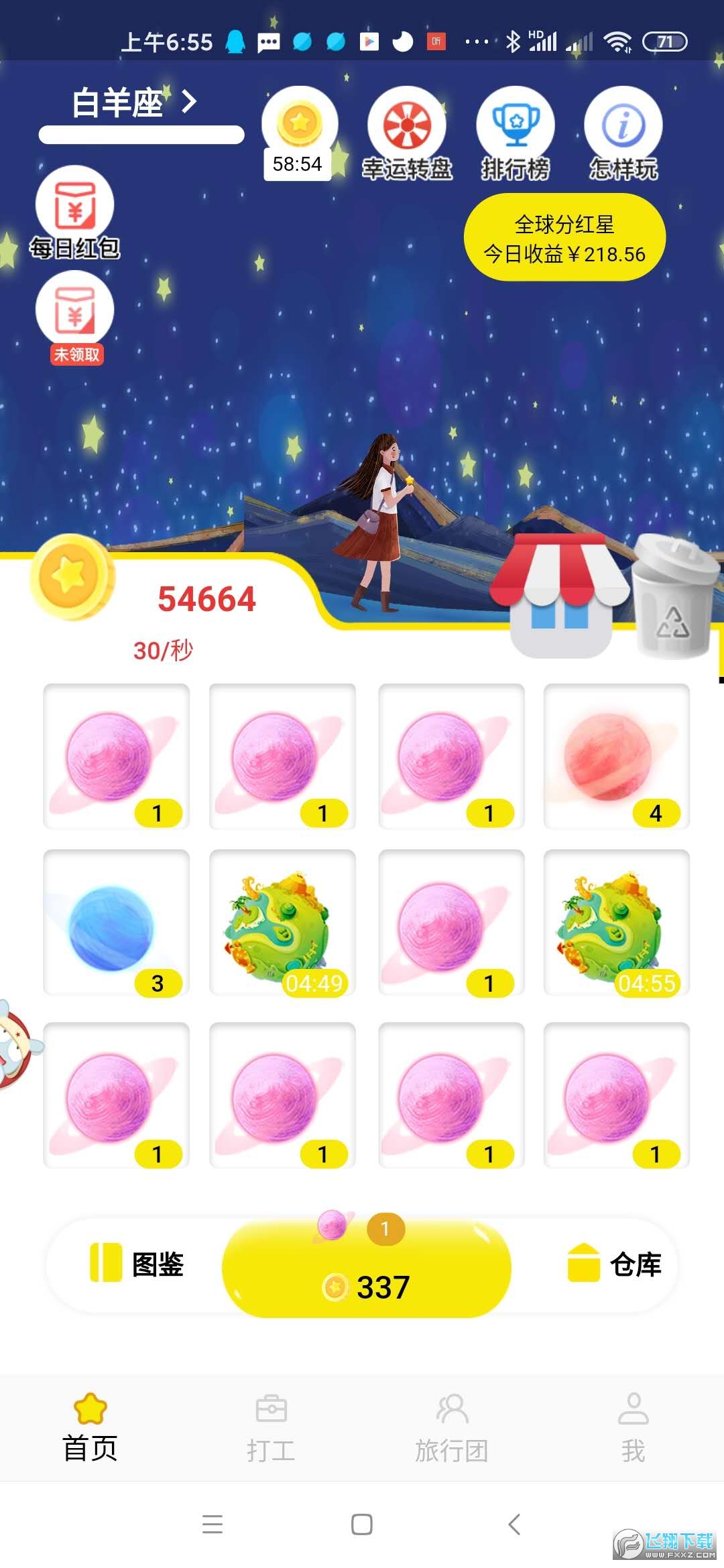The width and height of the screenshot is (724, 1568).
Task: Claim the 未领取 red packet
Action: (x=74, y=316)
